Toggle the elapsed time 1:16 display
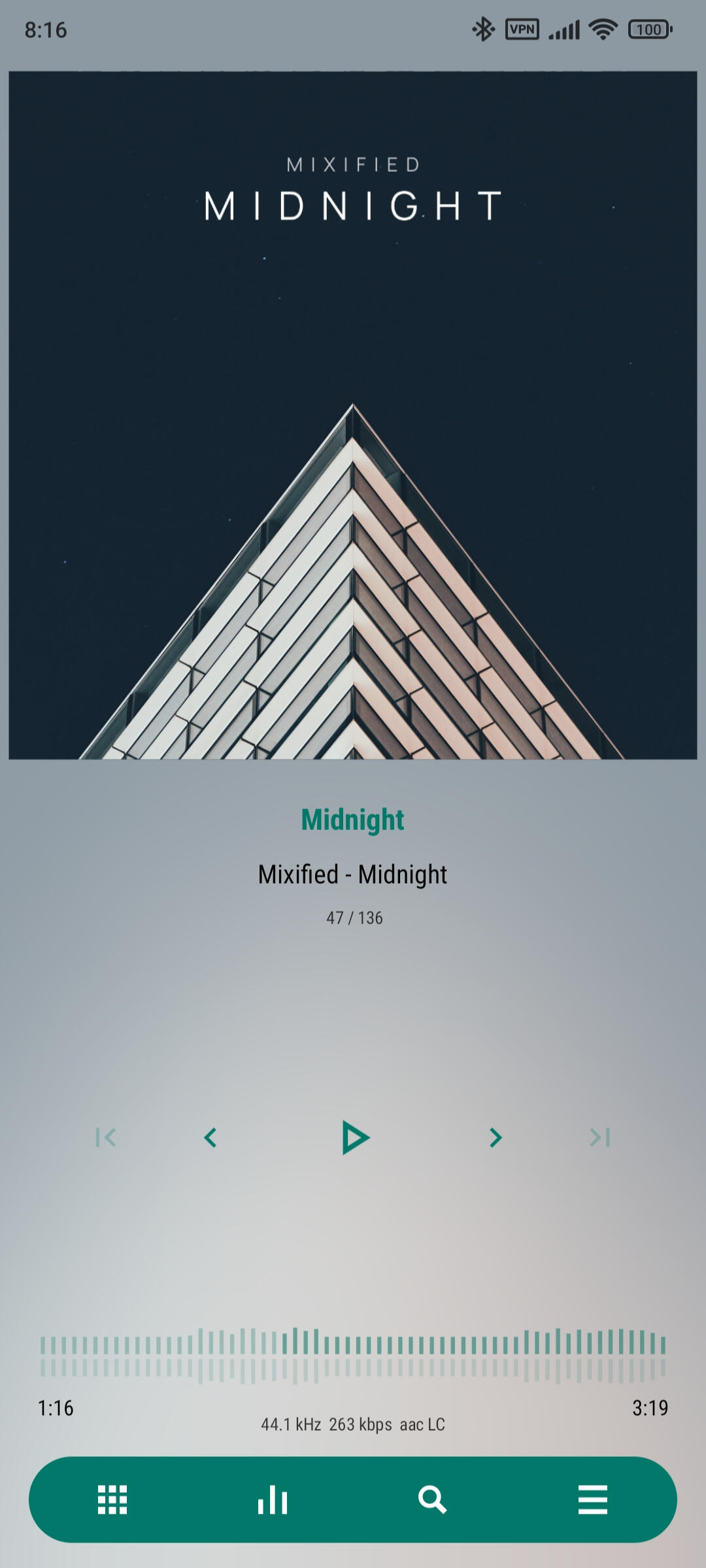706x1568 pixels. [x=56, y=1408]
